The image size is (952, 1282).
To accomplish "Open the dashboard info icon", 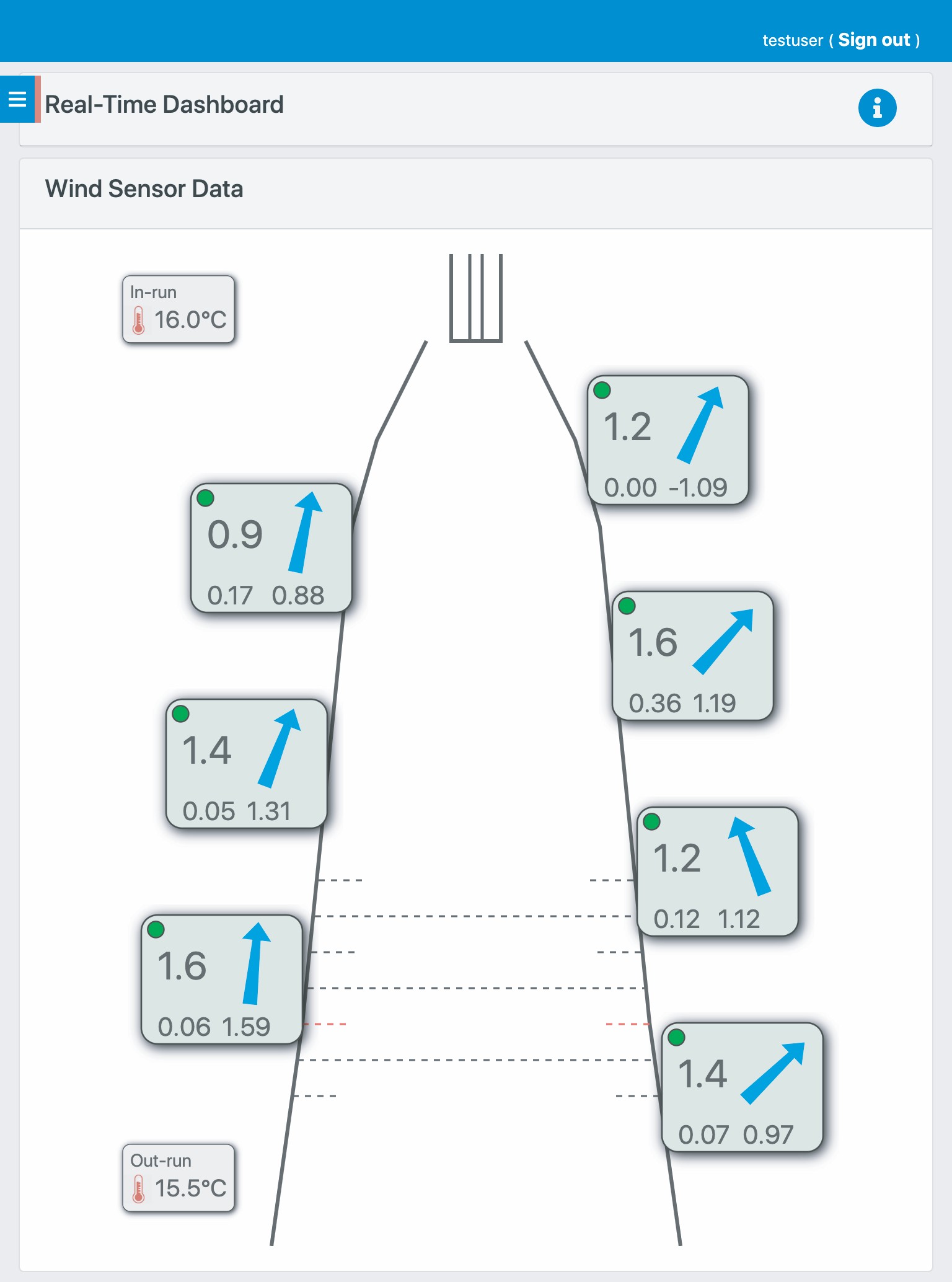I will pyautogui.click(x=877, y=108).
